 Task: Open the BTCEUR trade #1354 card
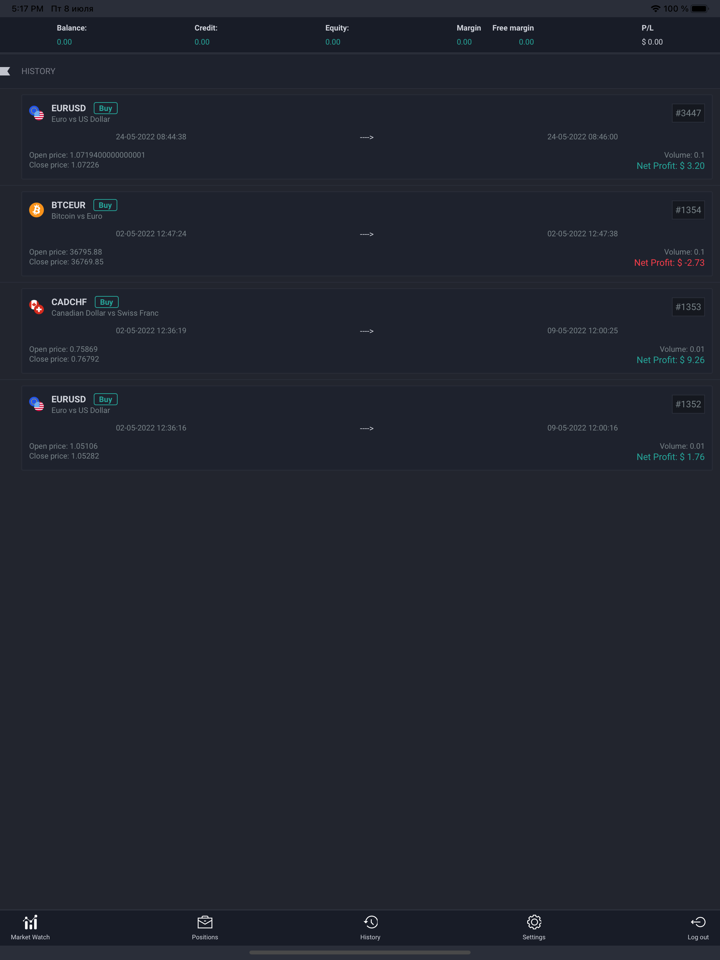(366, 234)
